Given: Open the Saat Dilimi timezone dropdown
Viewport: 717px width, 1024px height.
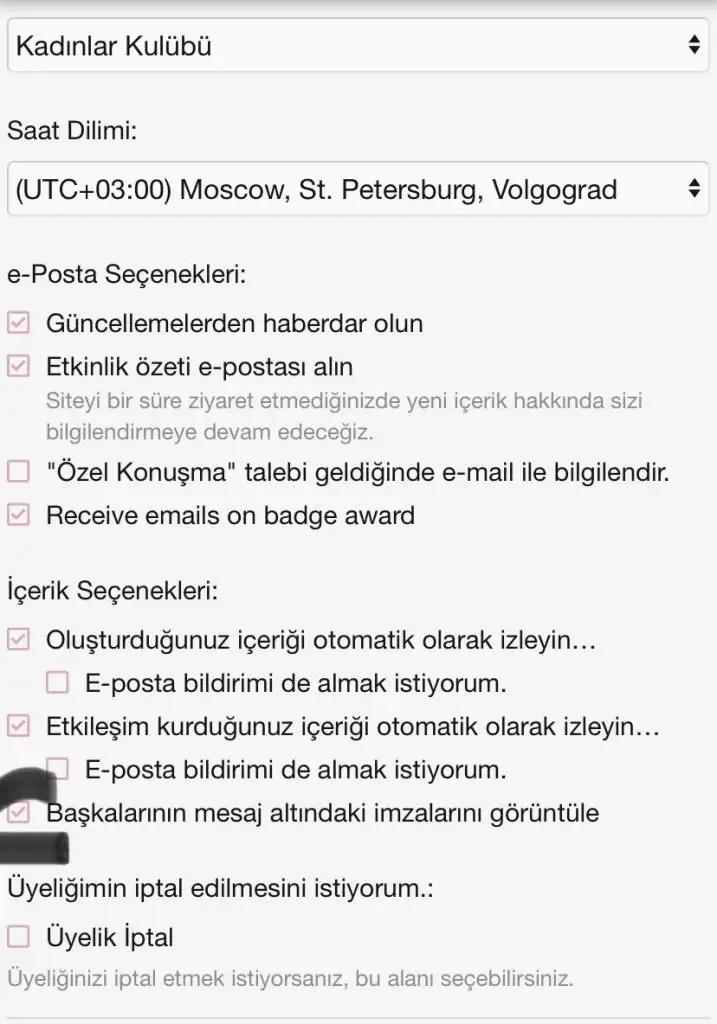Looking at the screenshot, I should 358,189.
